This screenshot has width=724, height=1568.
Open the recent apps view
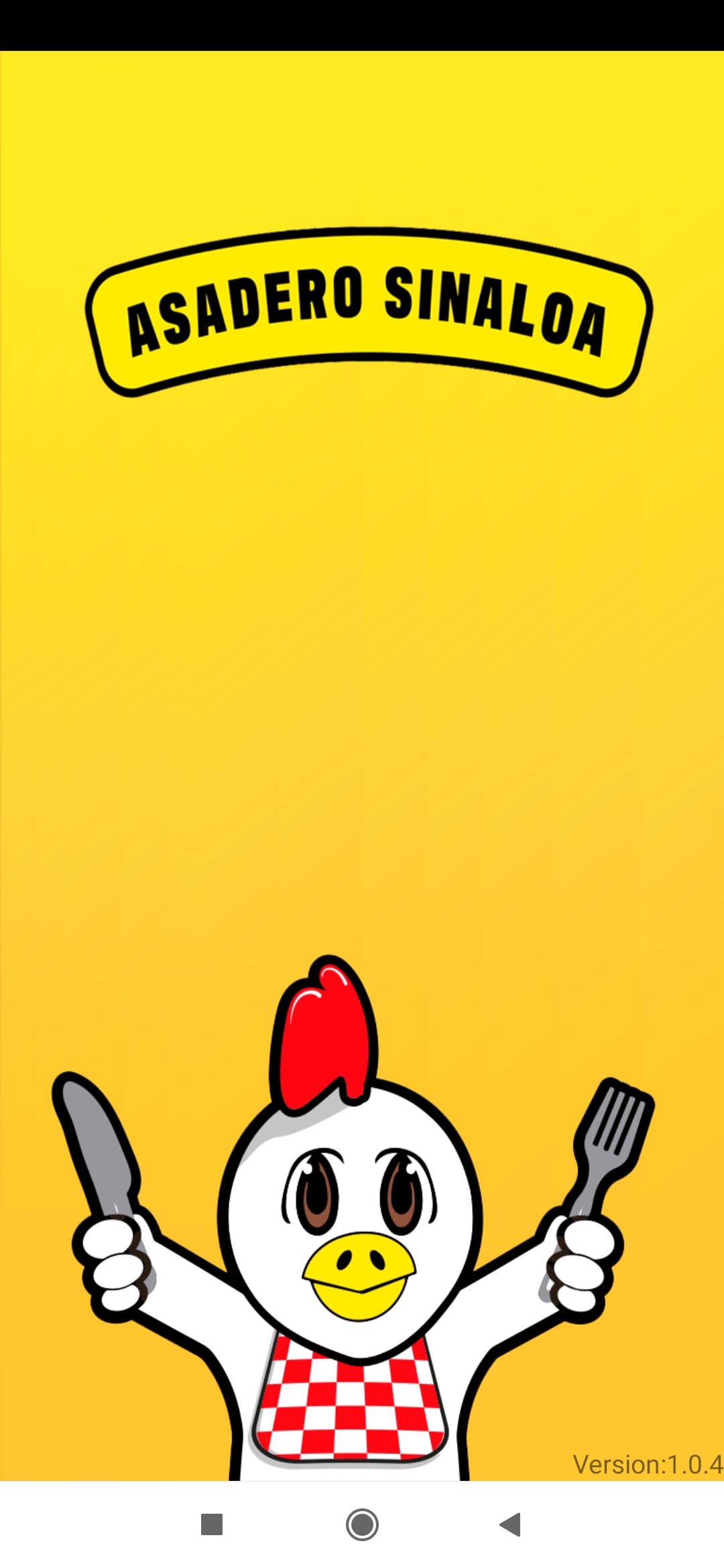pyautogui.click(x=212, y=1524)
